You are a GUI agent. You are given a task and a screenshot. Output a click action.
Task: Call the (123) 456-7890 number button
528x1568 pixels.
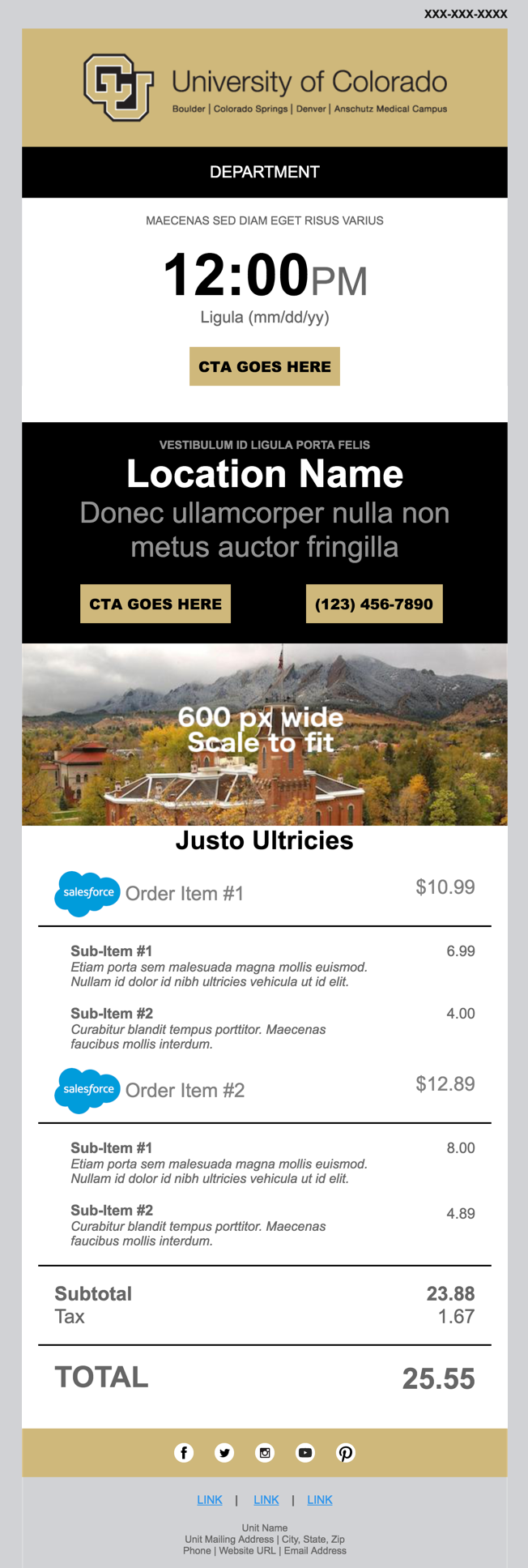tap(374, 604)
